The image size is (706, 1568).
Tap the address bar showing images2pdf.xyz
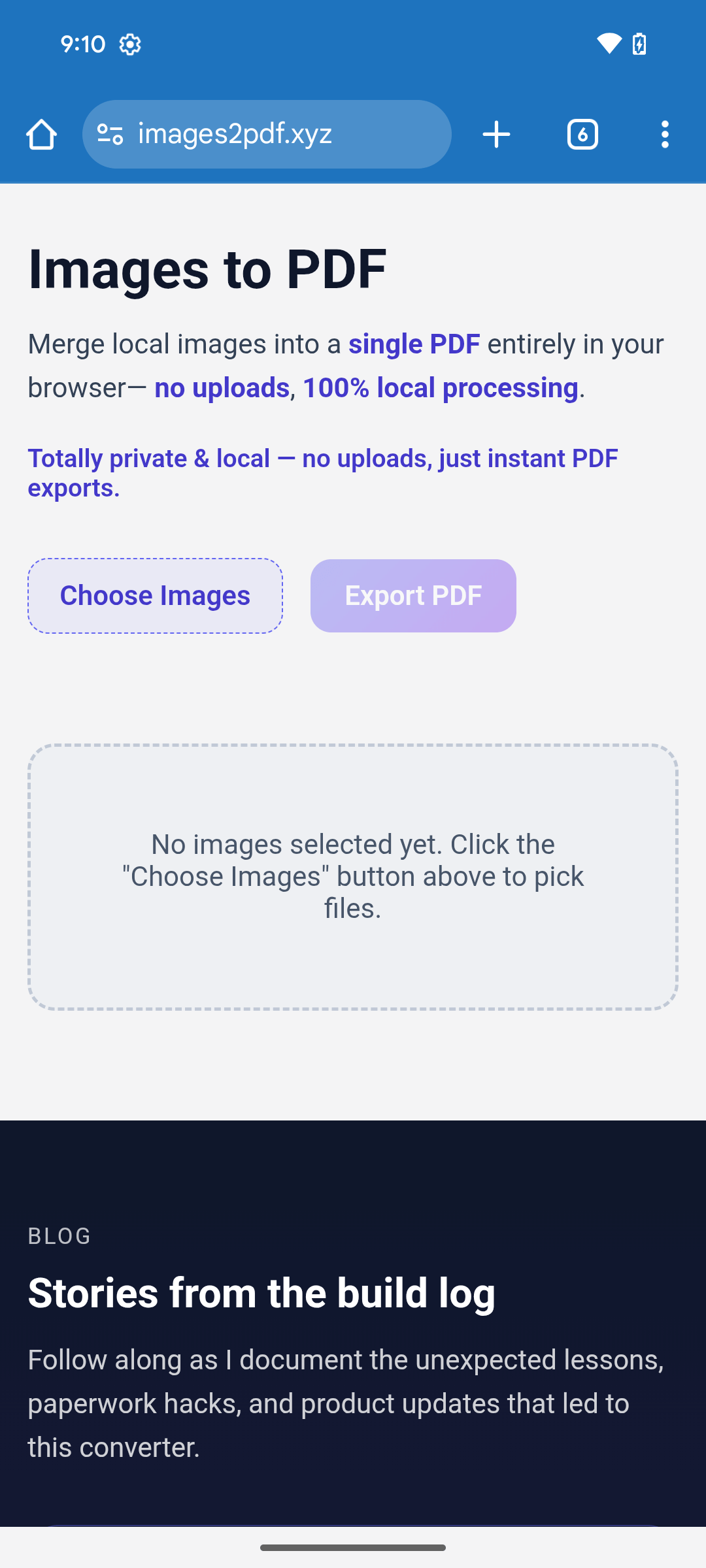coord(267,134)
